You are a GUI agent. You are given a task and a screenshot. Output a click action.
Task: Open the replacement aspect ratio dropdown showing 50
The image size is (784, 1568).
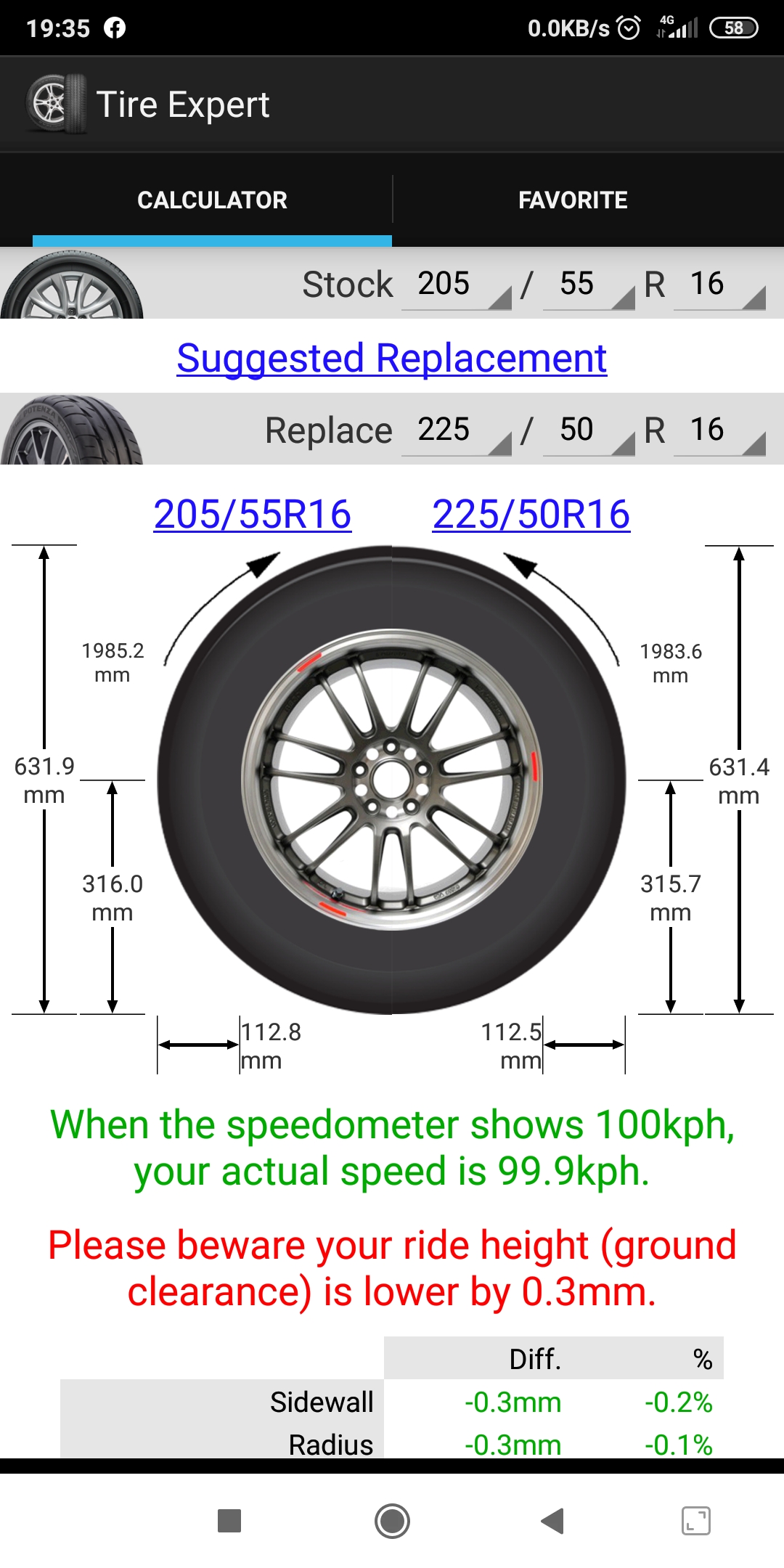[x=589, y=430]
